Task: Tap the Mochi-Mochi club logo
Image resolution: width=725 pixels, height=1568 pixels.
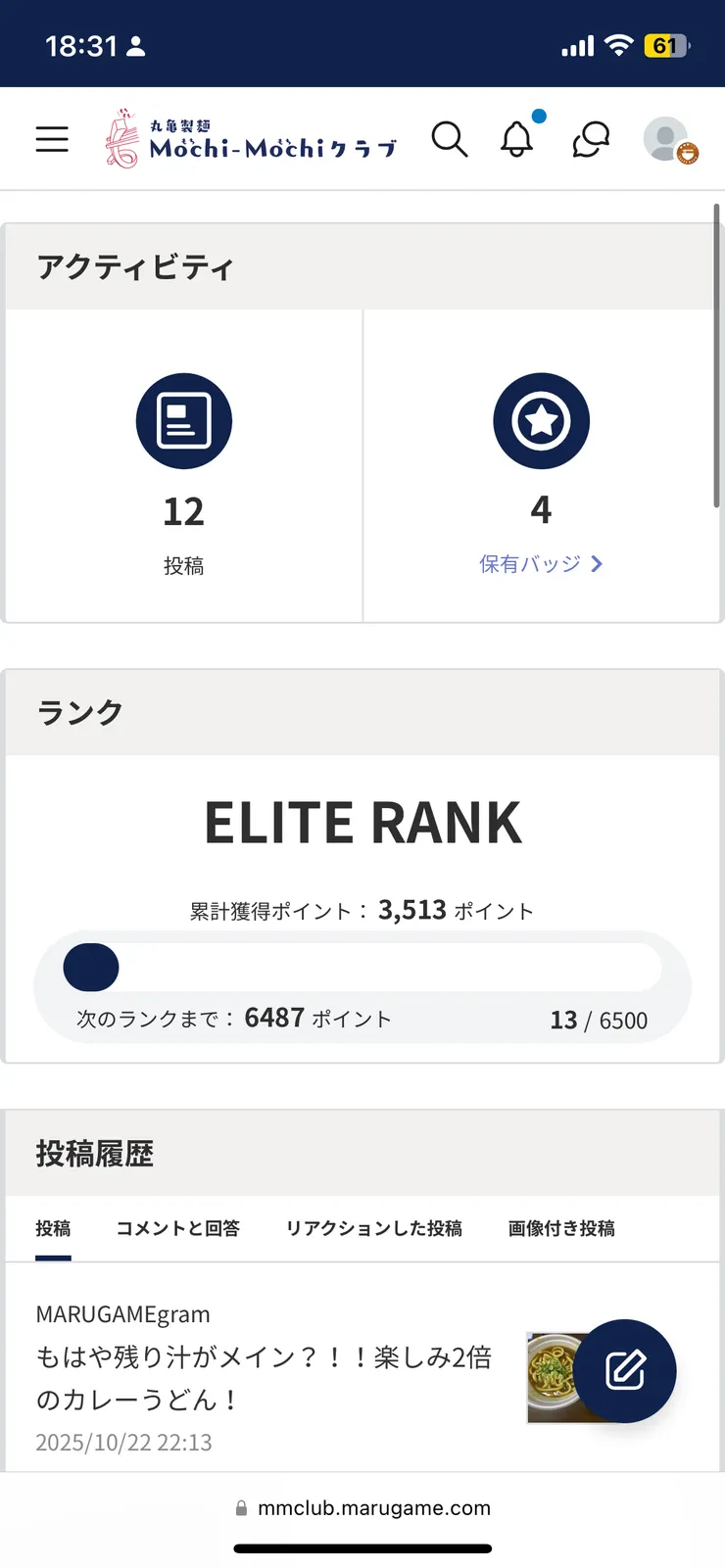Action: click(248, 137)
